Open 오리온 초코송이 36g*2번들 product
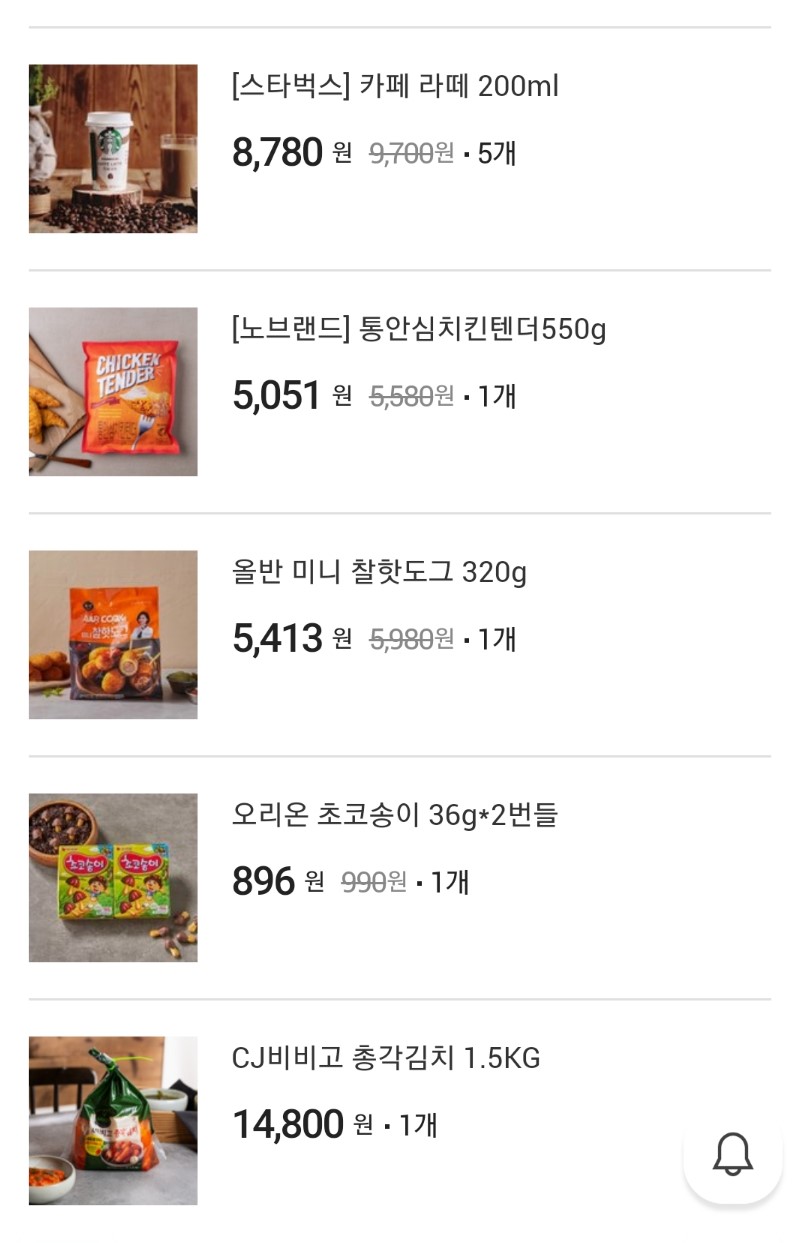 (394, 816)
